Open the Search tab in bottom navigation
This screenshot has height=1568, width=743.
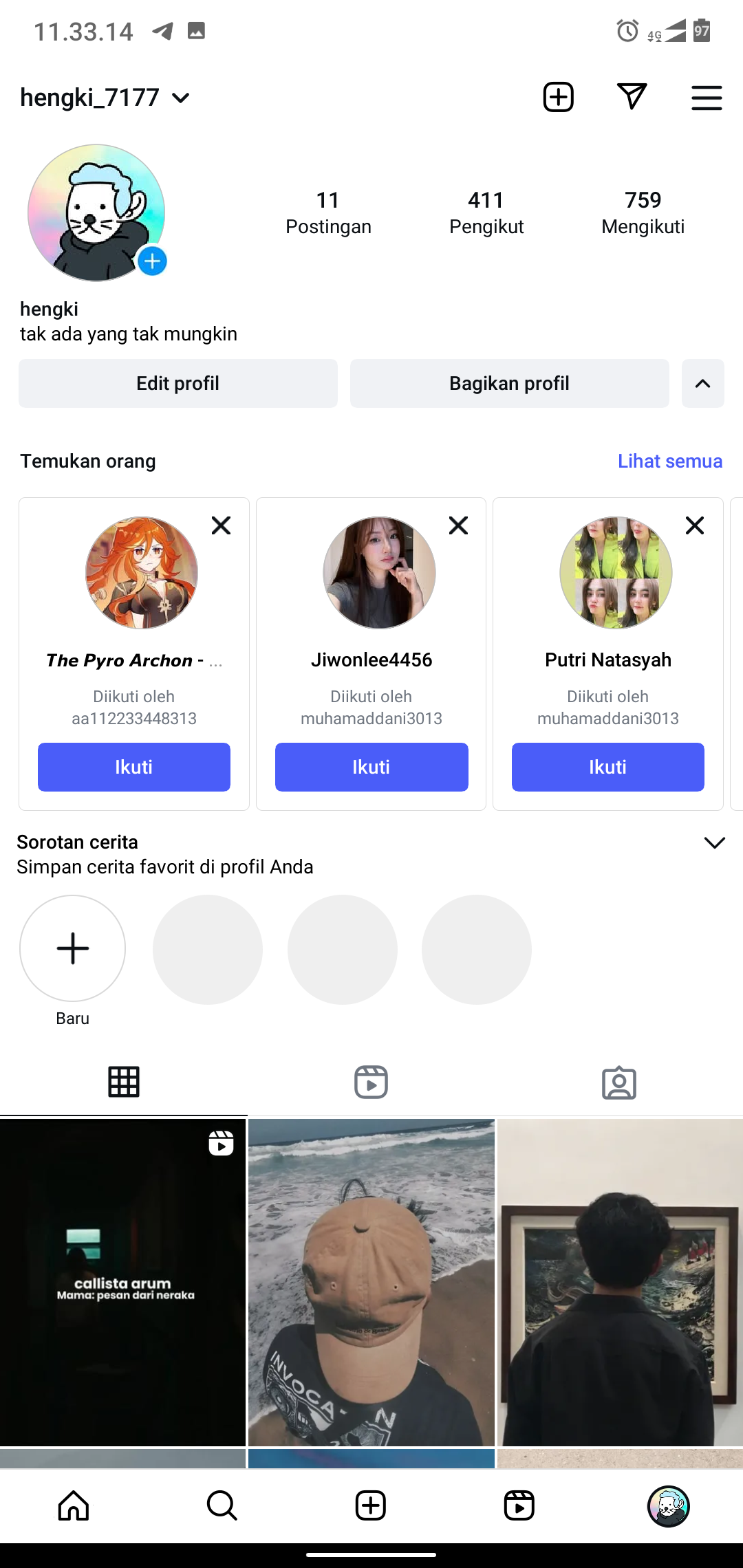point(222,1505)
